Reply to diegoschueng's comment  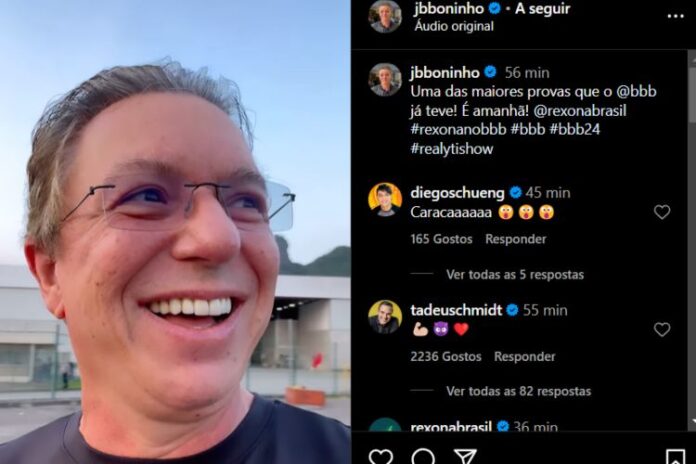click(x=515, y=239)
